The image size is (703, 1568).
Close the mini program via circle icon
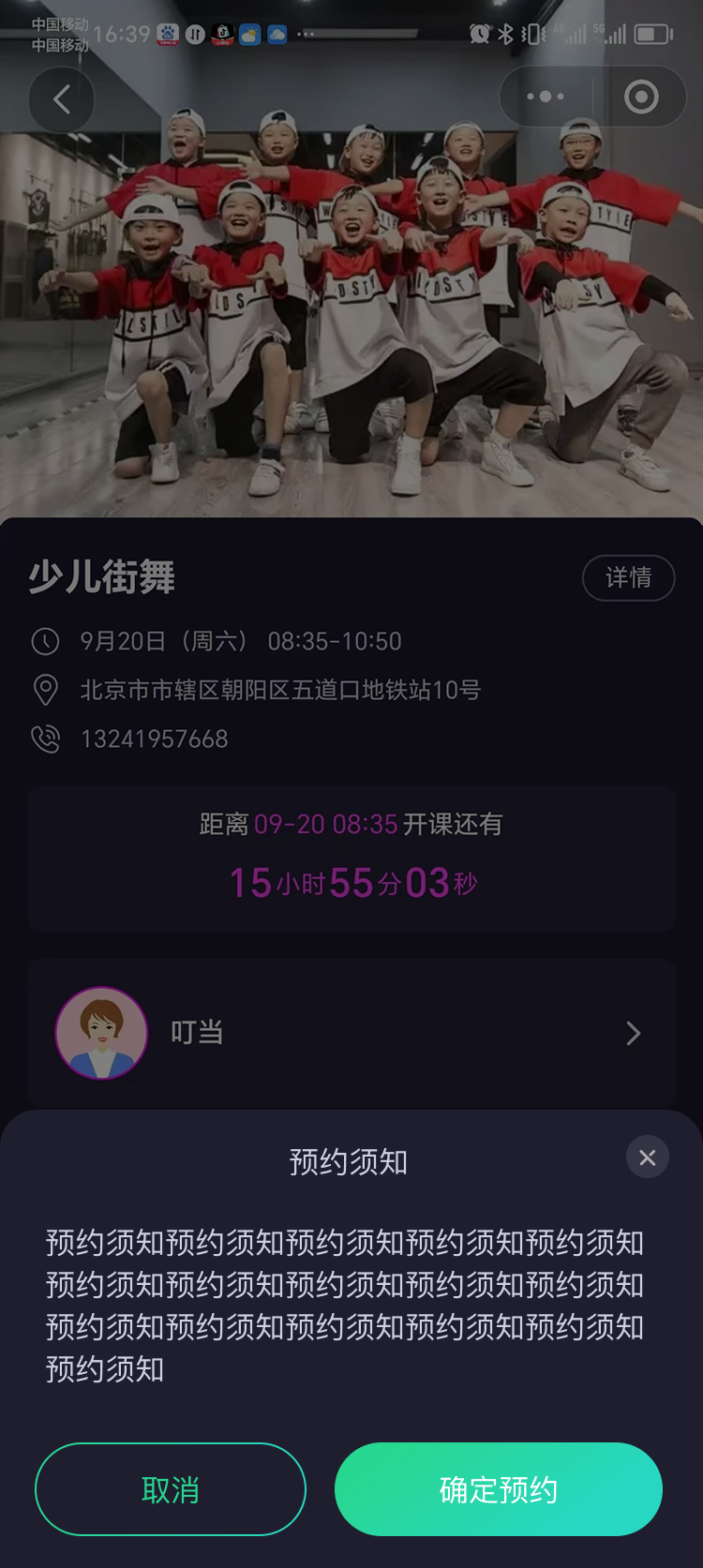tap(641, 97)
